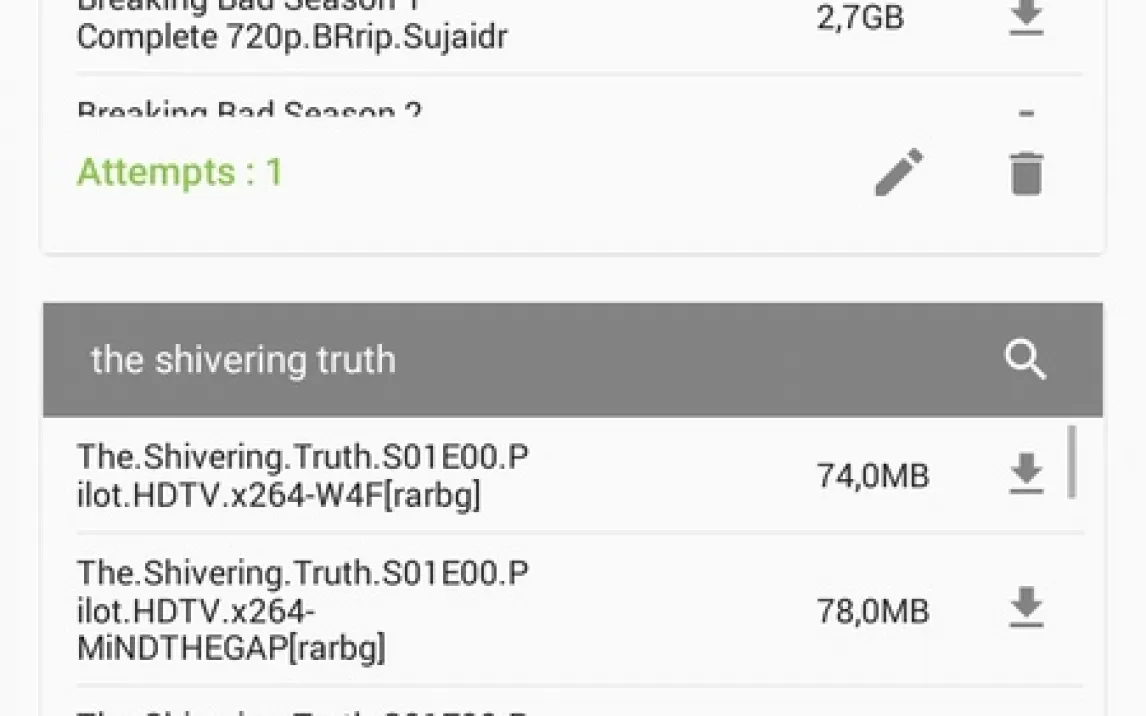Open the Shivering Truth MiNDTHEGAP[rarbg] result
Viewport: 1146px width, 716px height.
point(303,610)
